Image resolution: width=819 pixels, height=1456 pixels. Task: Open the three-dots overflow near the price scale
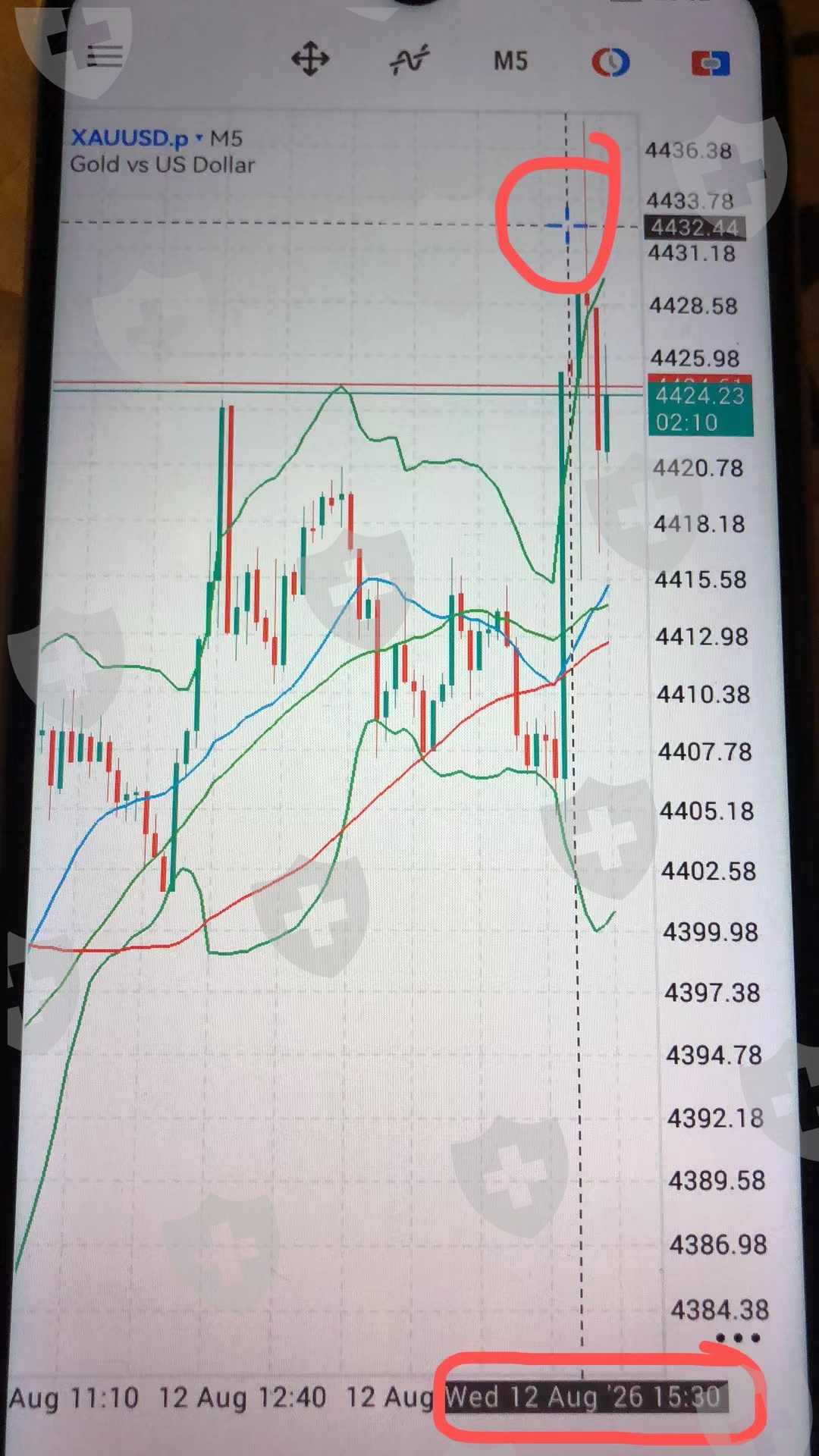[x=738, y=1338]
